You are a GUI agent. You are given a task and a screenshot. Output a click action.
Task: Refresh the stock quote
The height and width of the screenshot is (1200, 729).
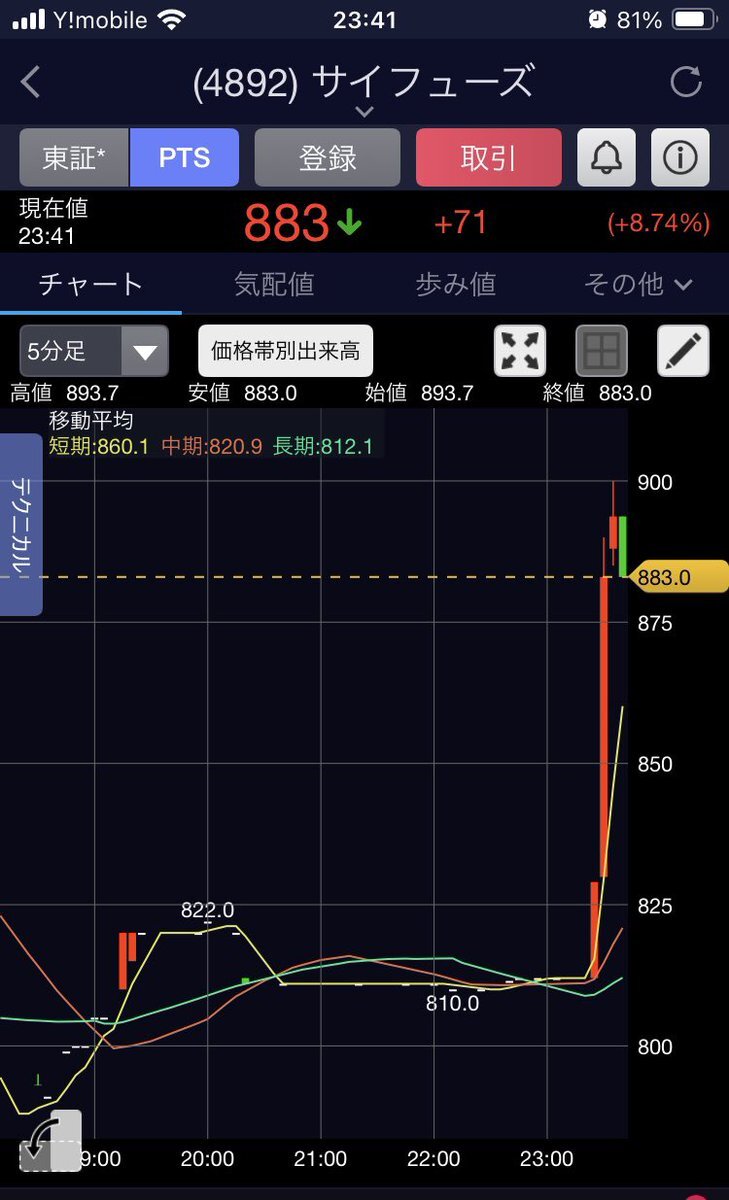tap(686, 83)
